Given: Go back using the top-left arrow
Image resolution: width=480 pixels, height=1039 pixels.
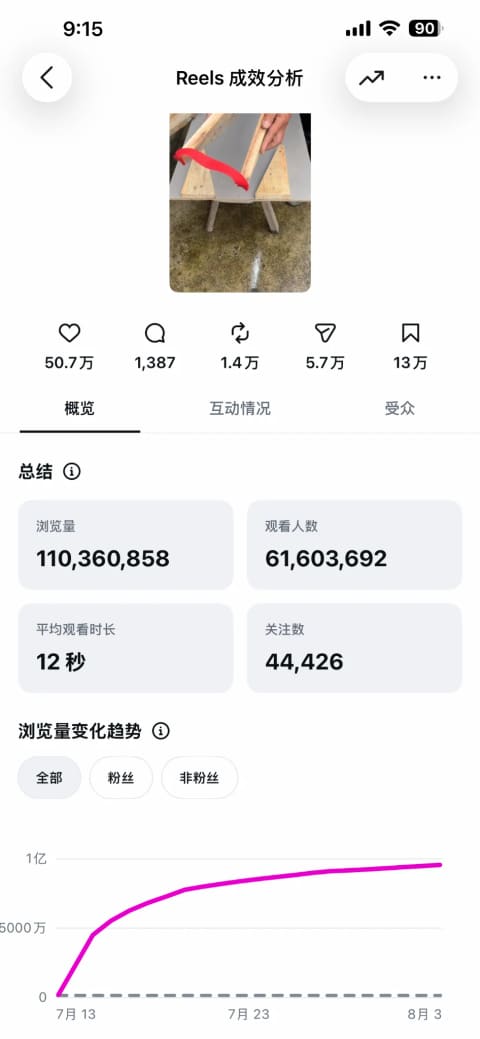Looking at the screenshot, I should click(x=47, y=78).
